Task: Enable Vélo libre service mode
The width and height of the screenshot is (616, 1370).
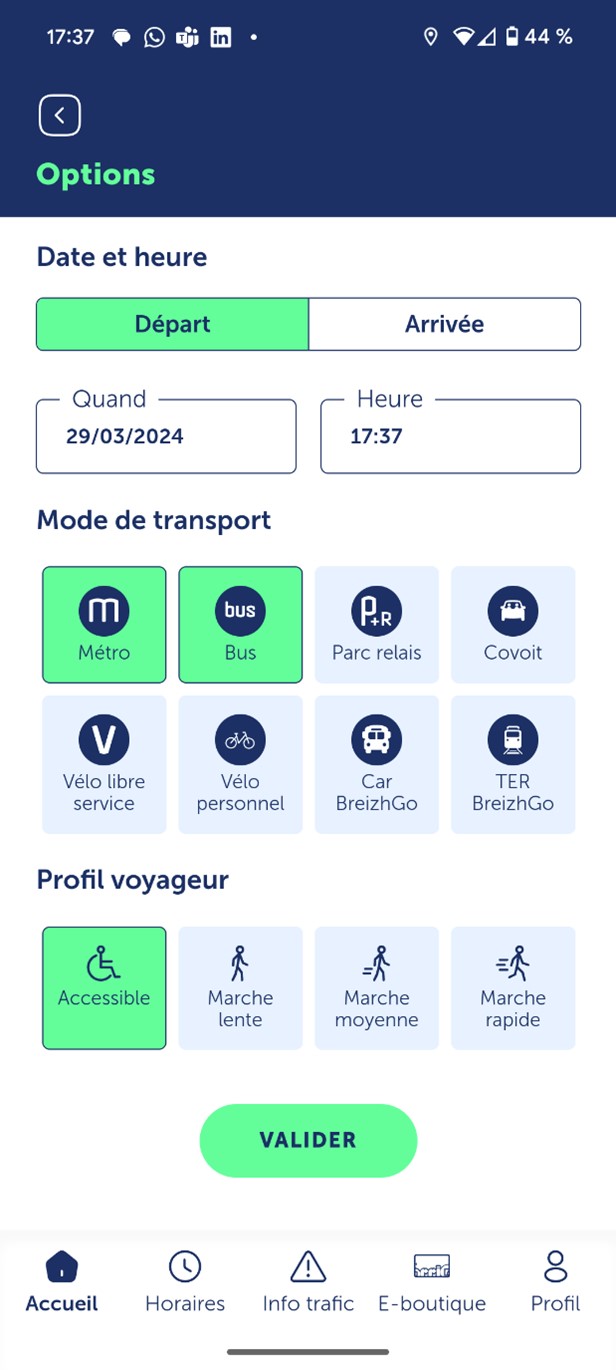Action: click(104, 765)
